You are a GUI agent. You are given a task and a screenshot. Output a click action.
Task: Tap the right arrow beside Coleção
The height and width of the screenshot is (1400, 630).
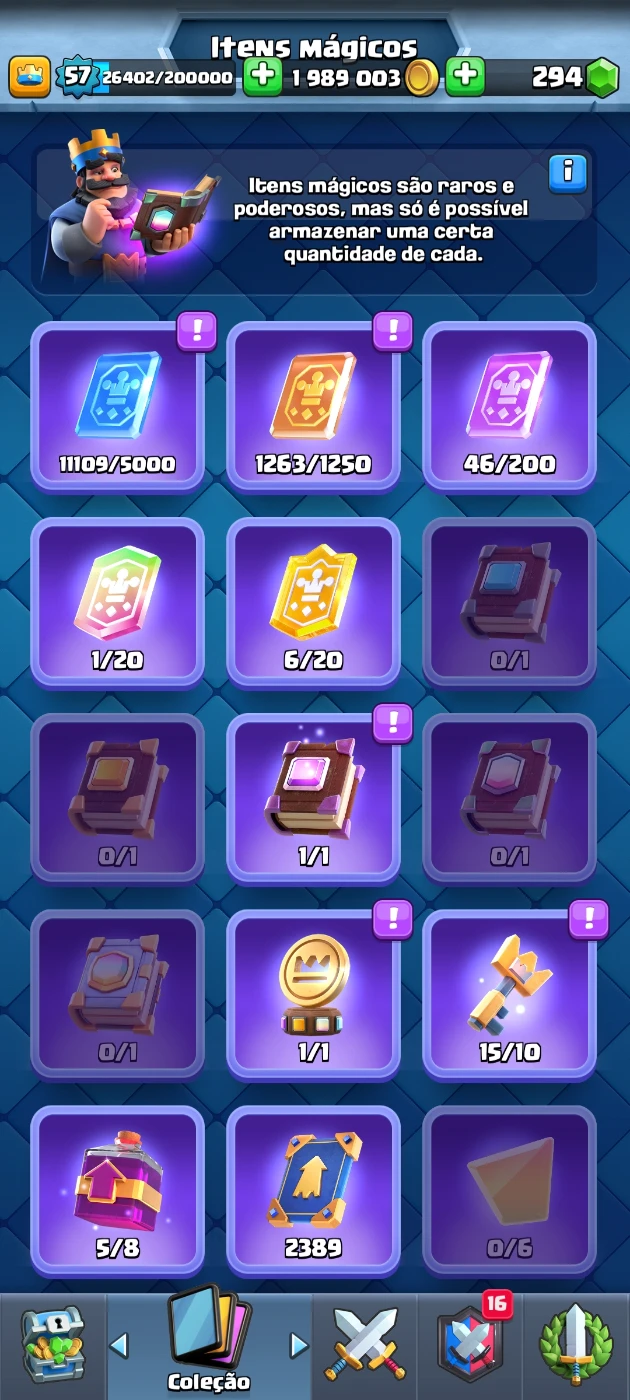pos(299,1345)
